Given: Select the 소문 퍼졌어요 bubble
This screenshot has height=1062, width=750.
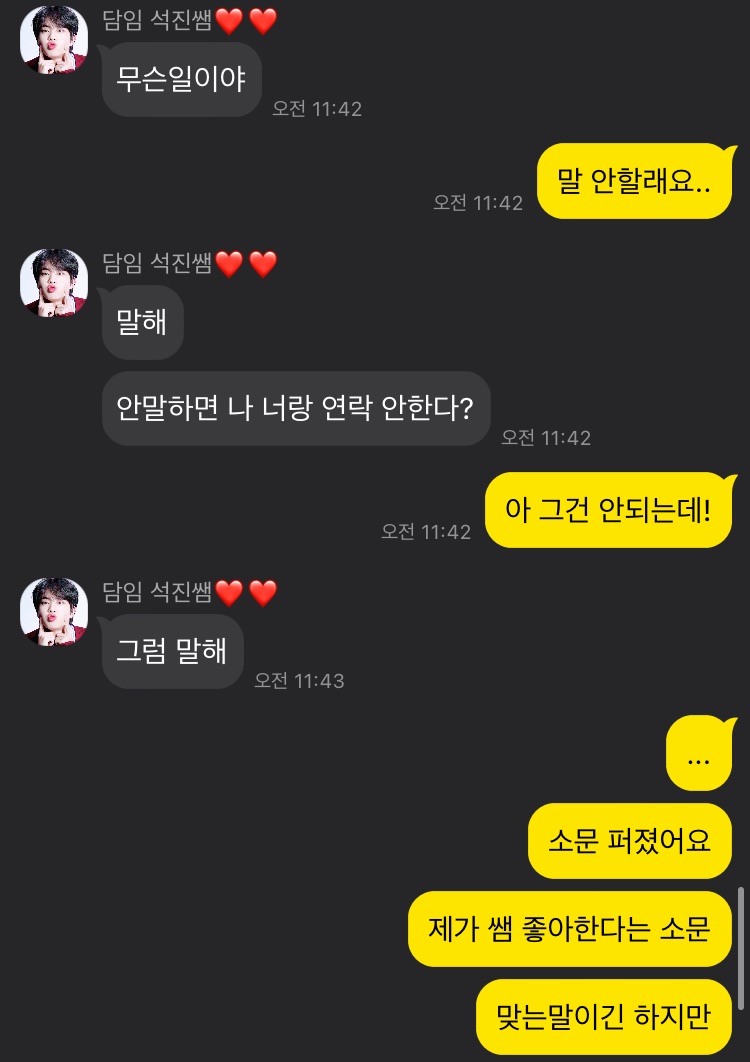Looking at the screenshot, I should coord(629,843).
